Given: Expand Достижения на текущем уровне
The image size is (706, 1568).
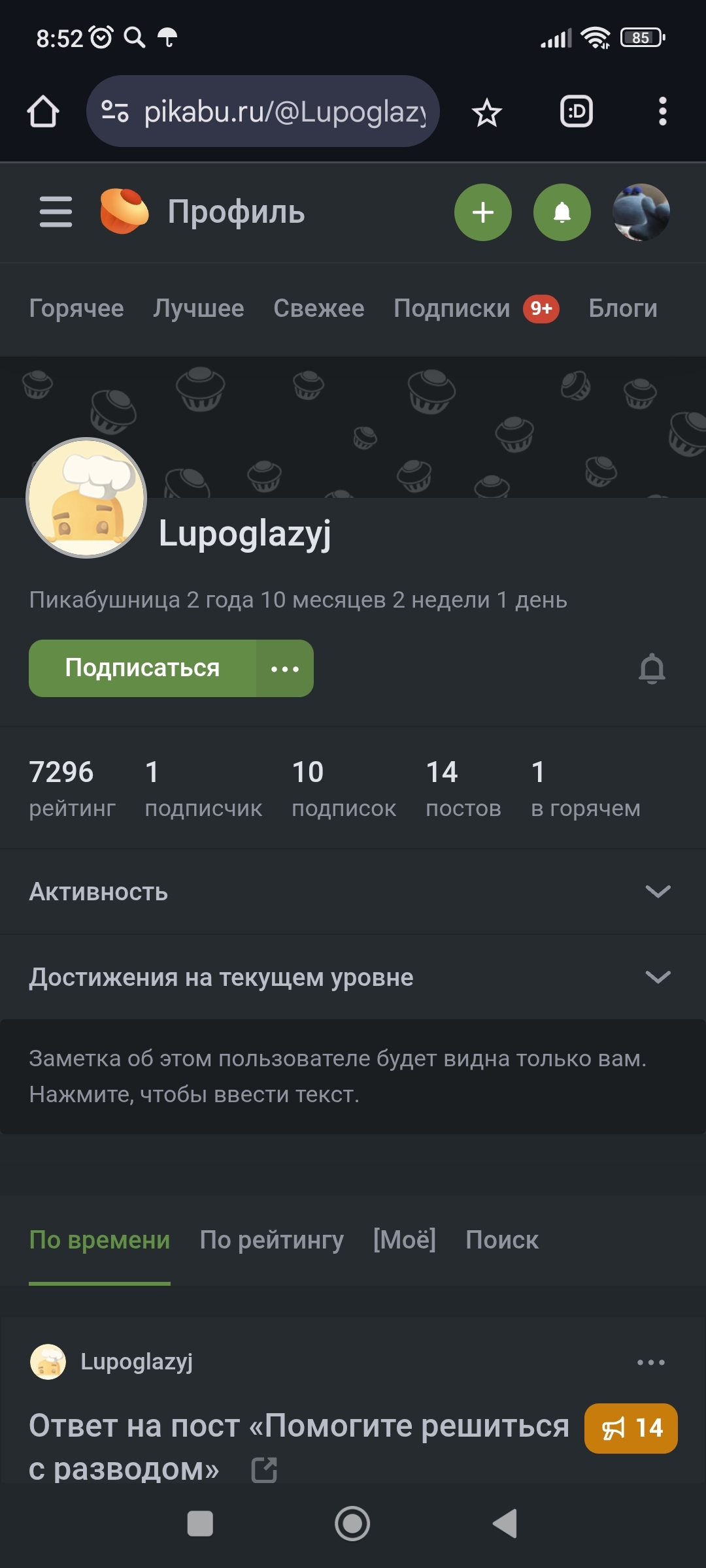Looking at the screenshot, I should (353, 977).
